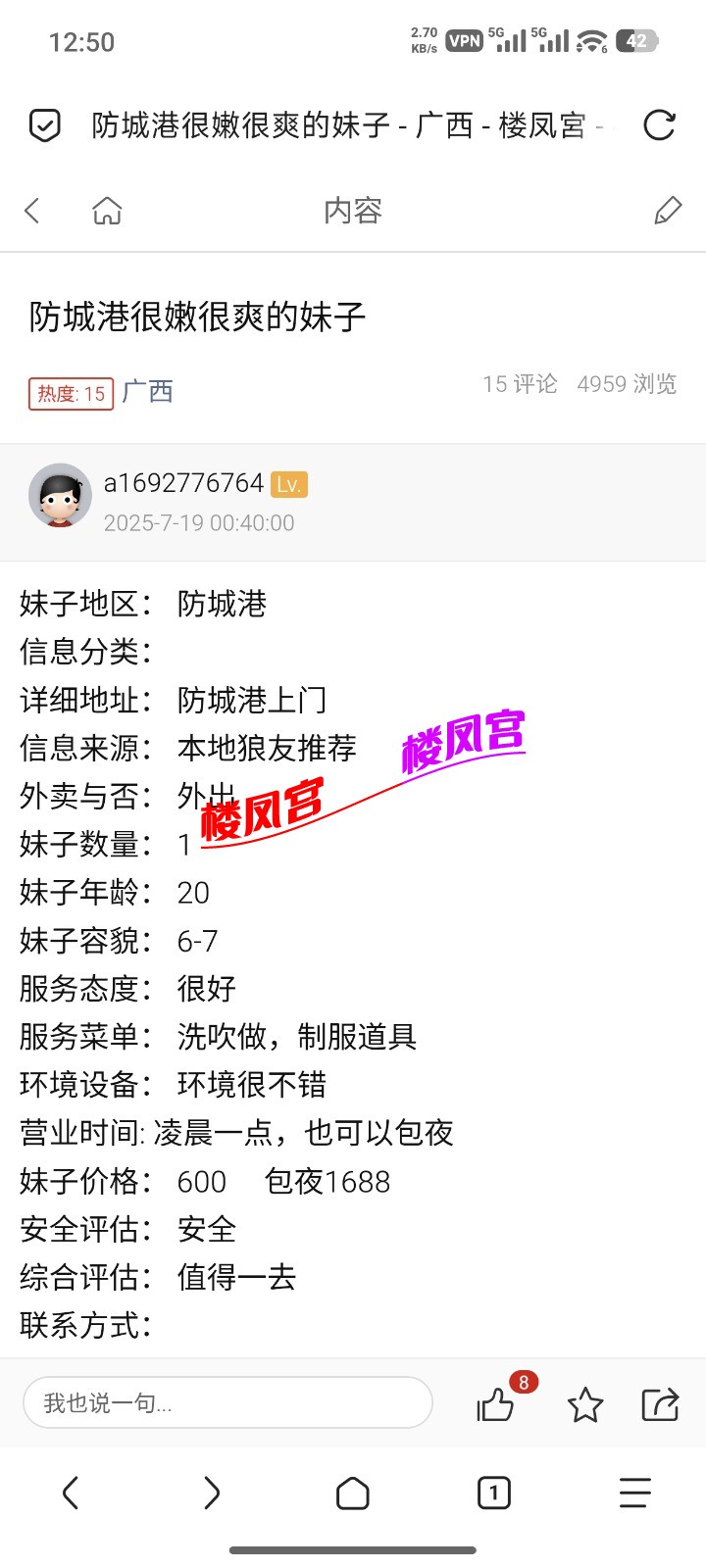The width and height of the screenshot is (706, 1568).
Task: Go back using the left chevron arrow
Action: tap(71, 1493)
